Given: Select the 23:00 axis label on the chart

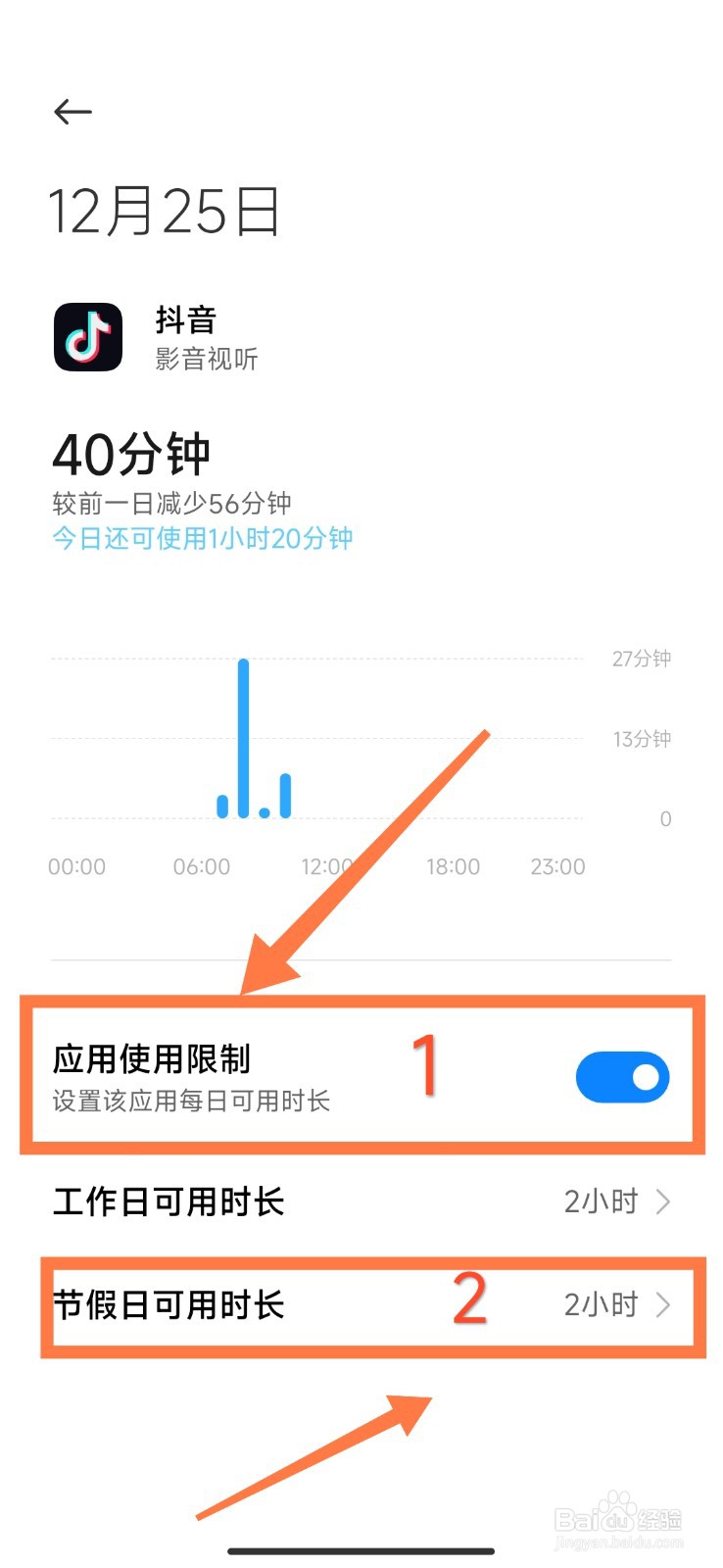Looking at the screenshot, I should [558, 866].
